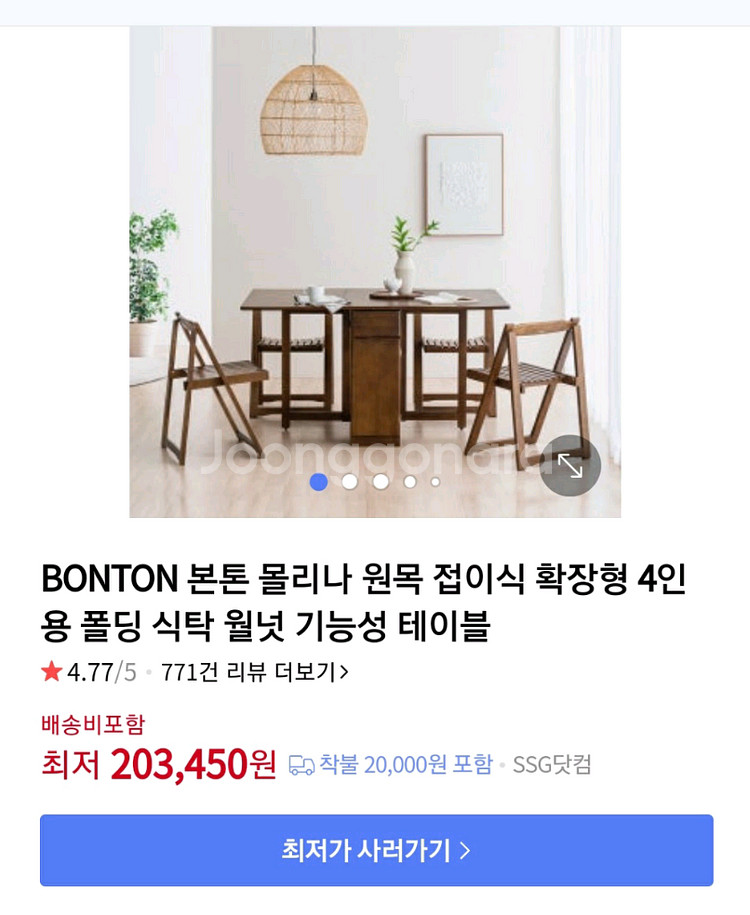Open the BONTON folding table product photo

[375, 270]
